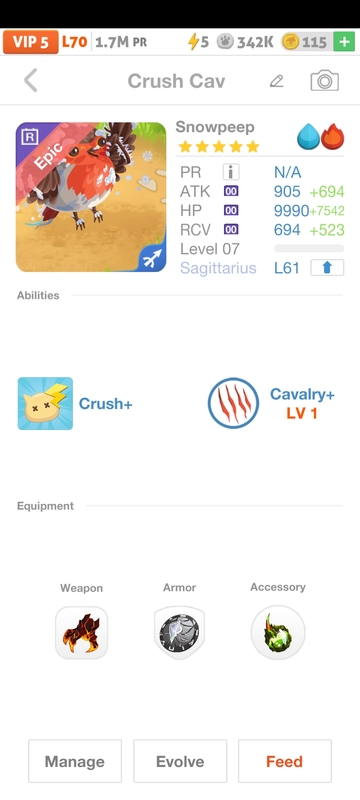
Task: Edit the Crush Cav name
Action: (276, 81)
